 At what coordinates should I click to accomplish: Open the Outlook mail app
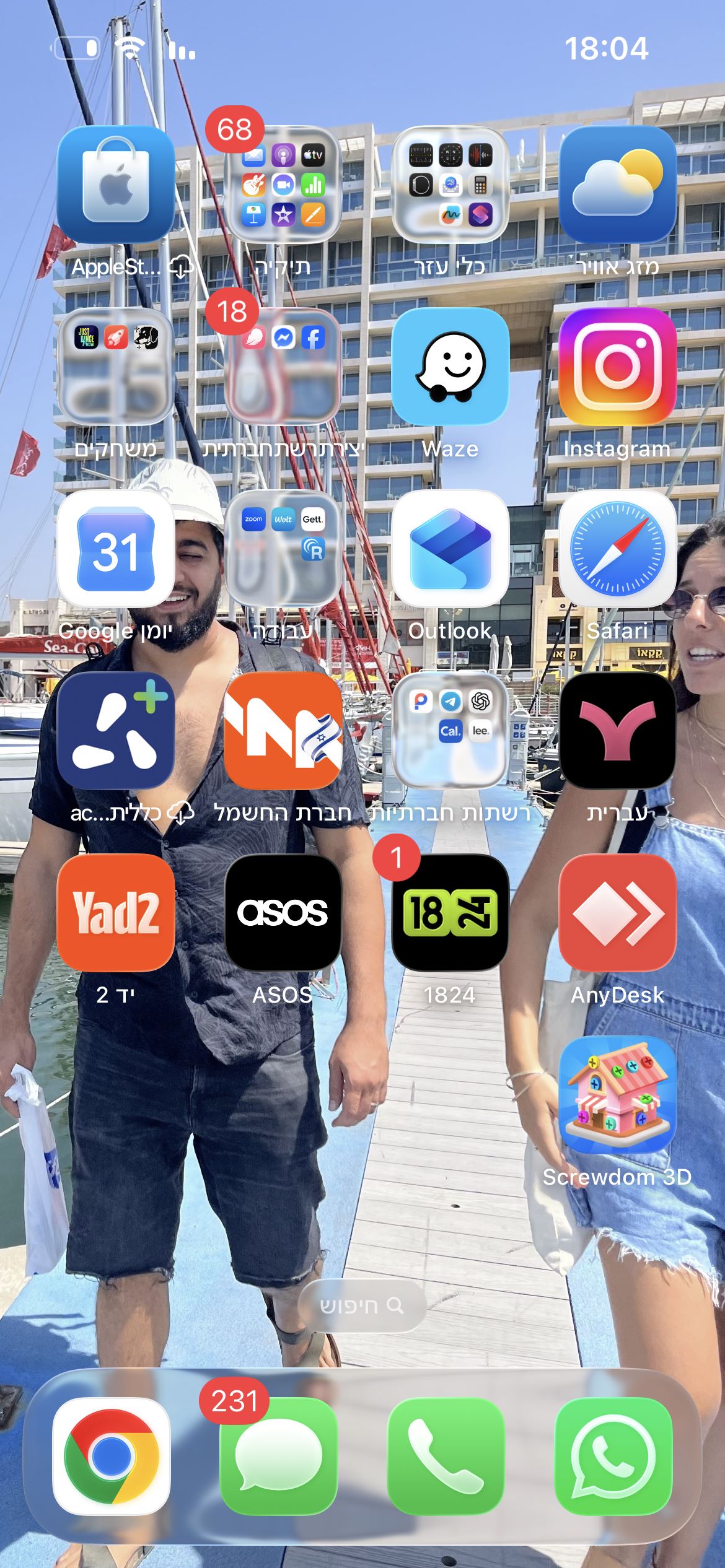click(x=450, y=548)
